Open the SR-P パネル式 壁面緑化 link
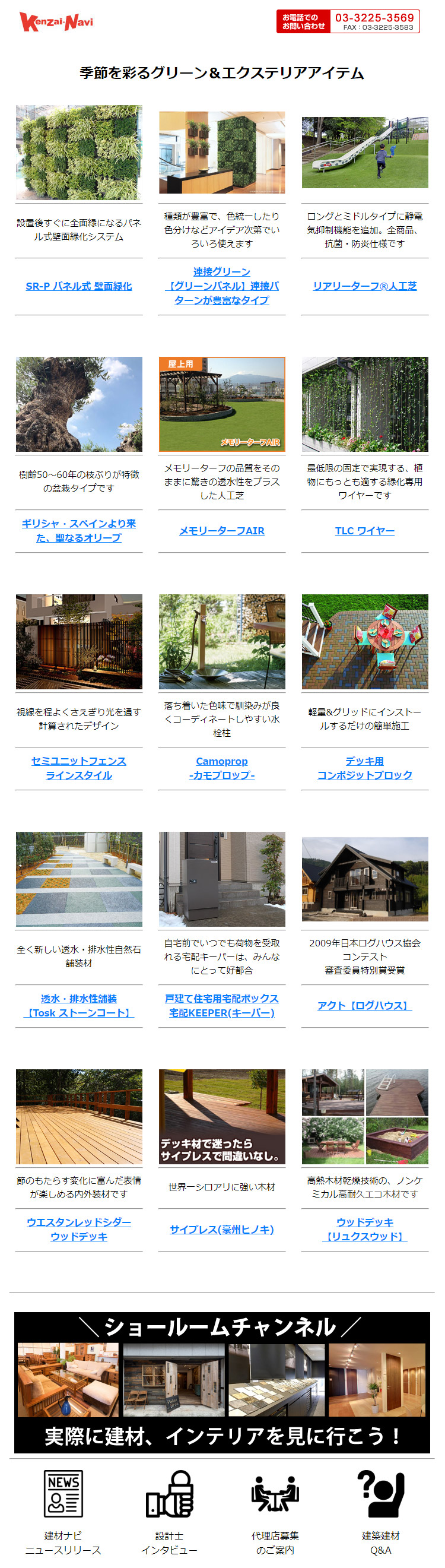This screenshot has height=1568, width=445. pos(78,286)
